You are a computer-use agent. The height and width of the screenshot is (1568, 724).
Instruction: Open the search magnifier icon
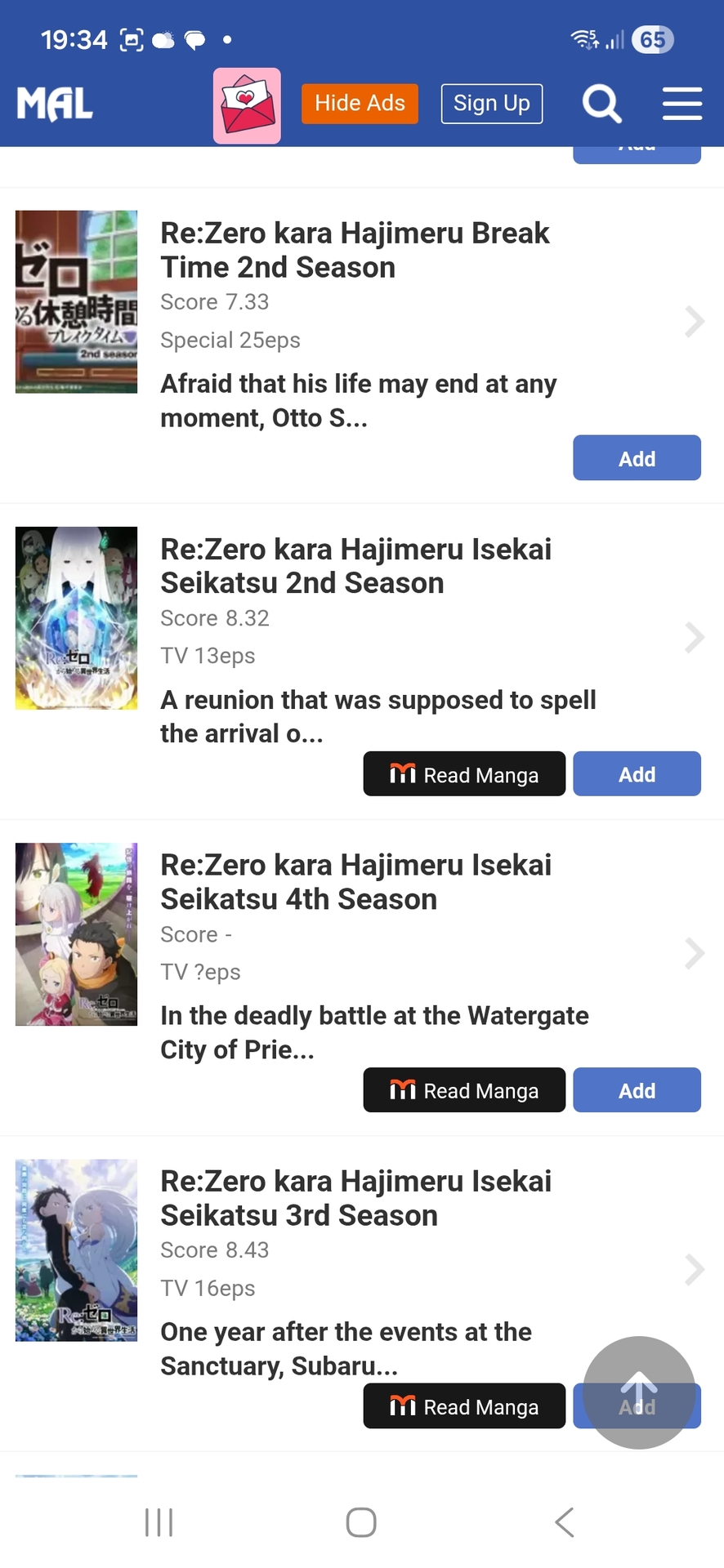pyautogui.click(x=601, y=105)
